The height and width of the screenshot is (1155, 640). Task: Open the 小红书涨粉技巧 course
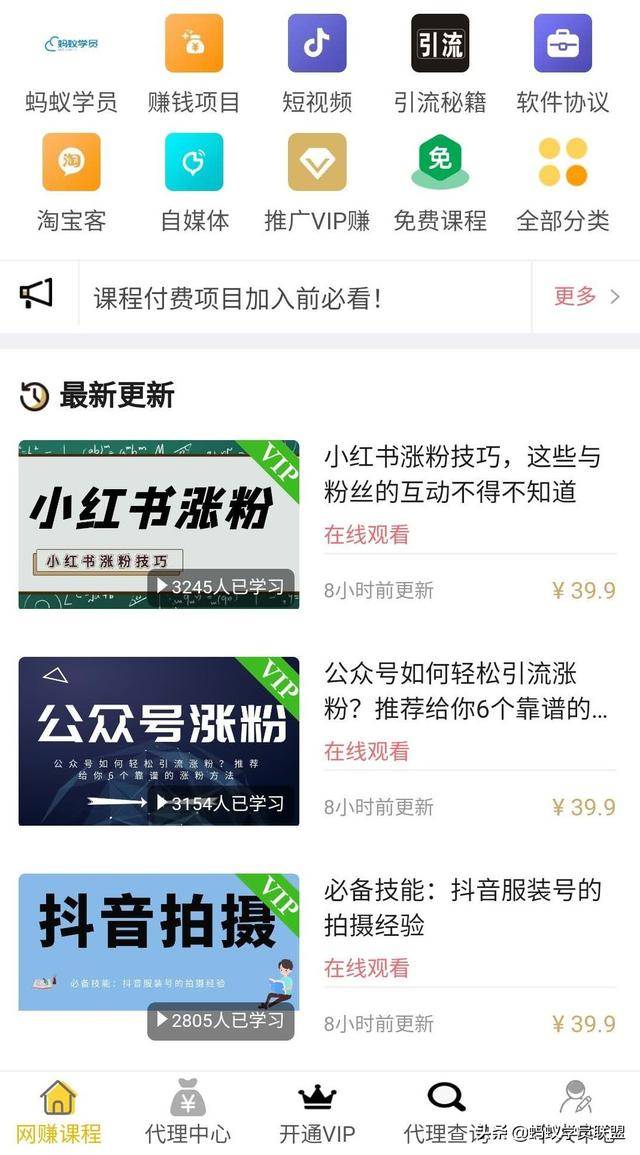[x=463, y=474]
